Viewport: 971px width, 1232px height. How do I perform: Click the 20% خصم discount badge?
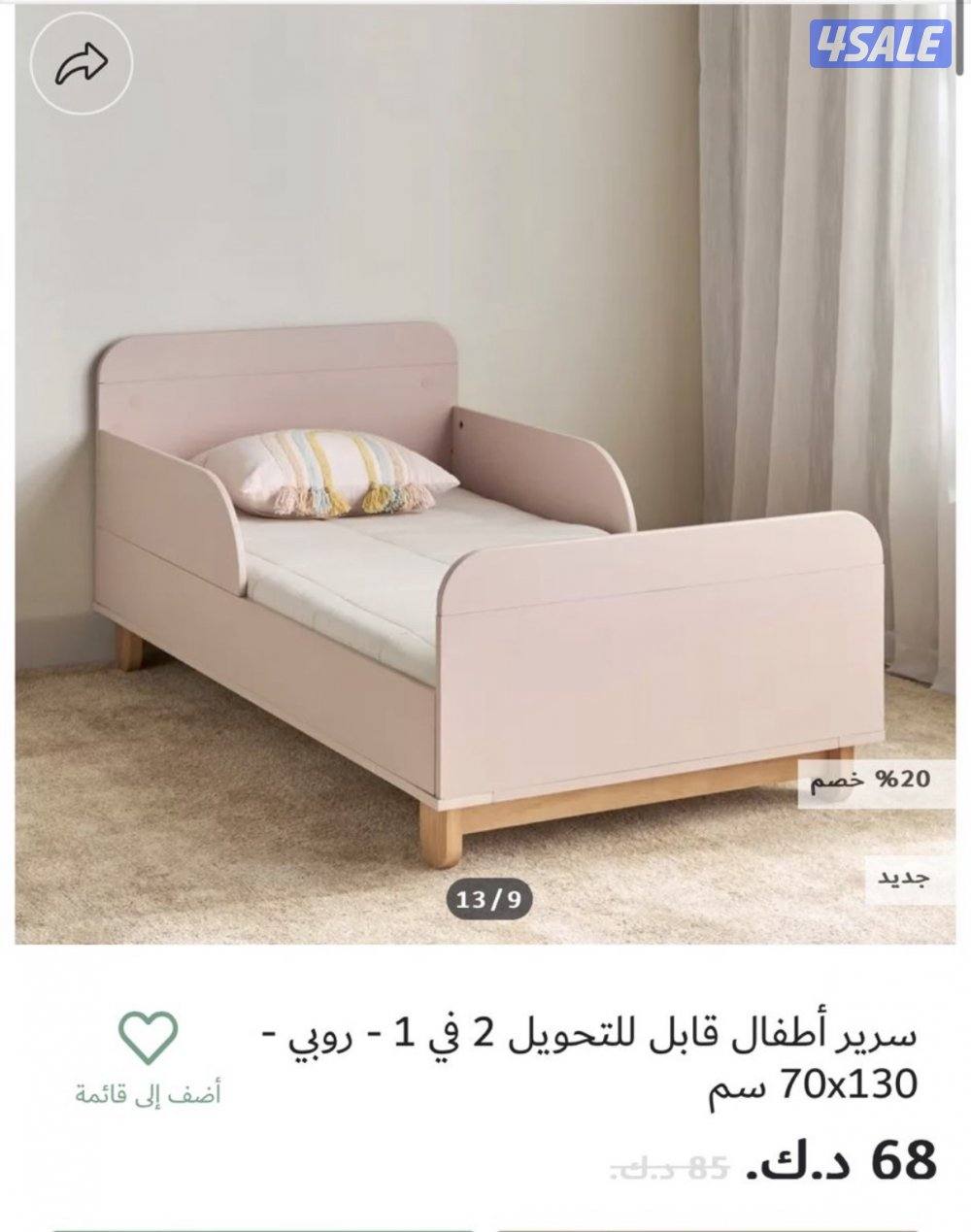874,782
